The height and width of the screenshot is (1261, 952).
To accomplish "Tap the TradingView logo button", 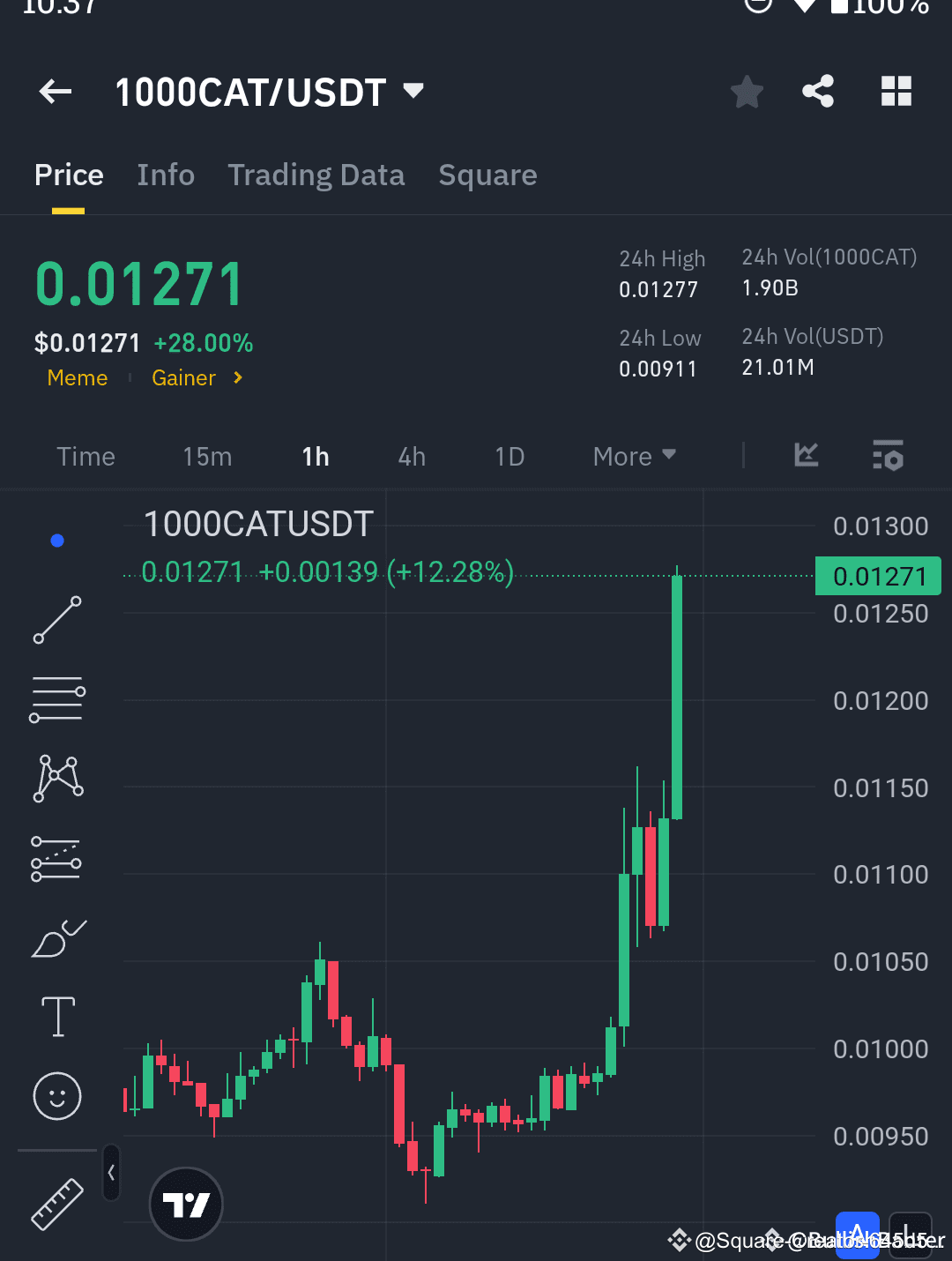I will click(186, 1204).
